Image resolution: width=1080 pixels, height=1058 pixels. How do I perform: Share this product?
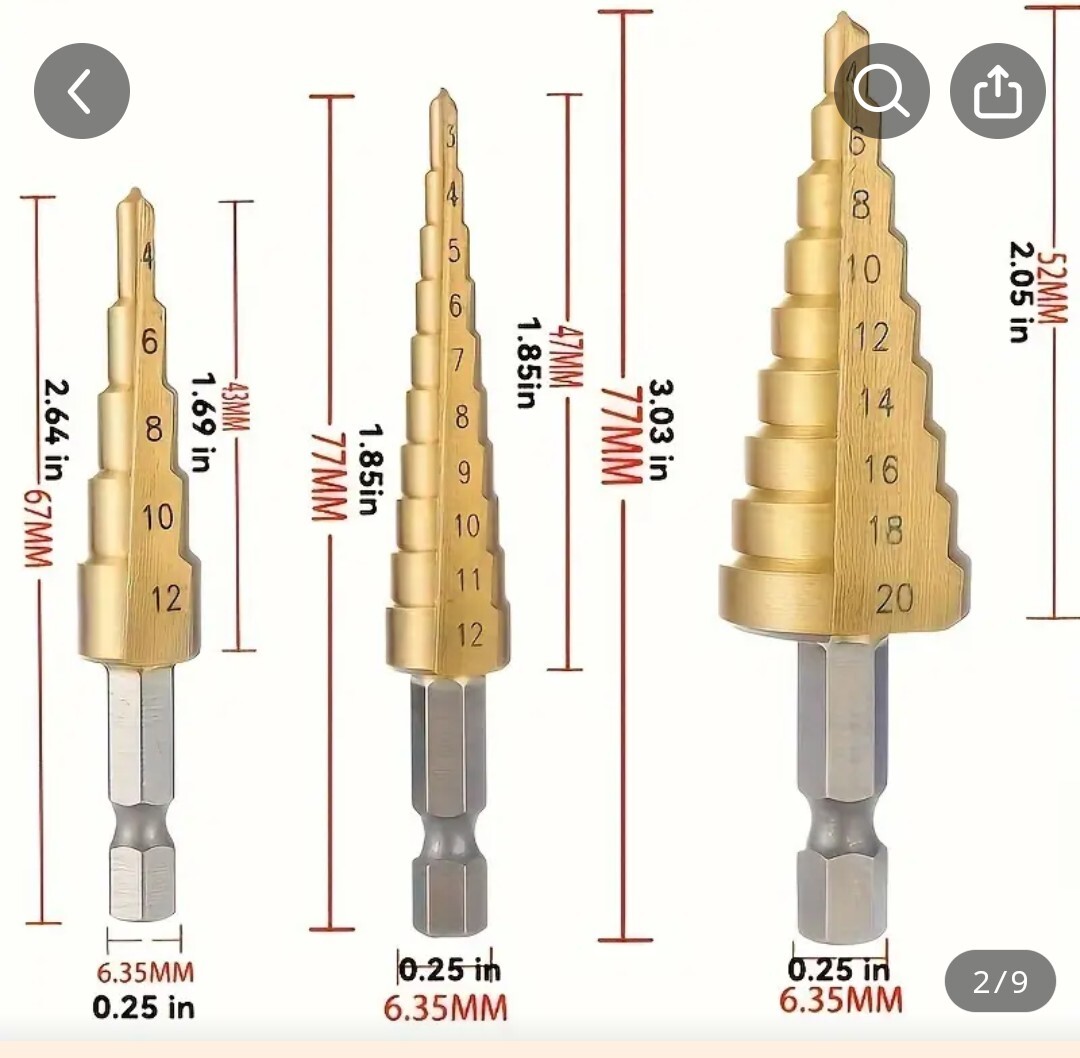tap(997, 92)
